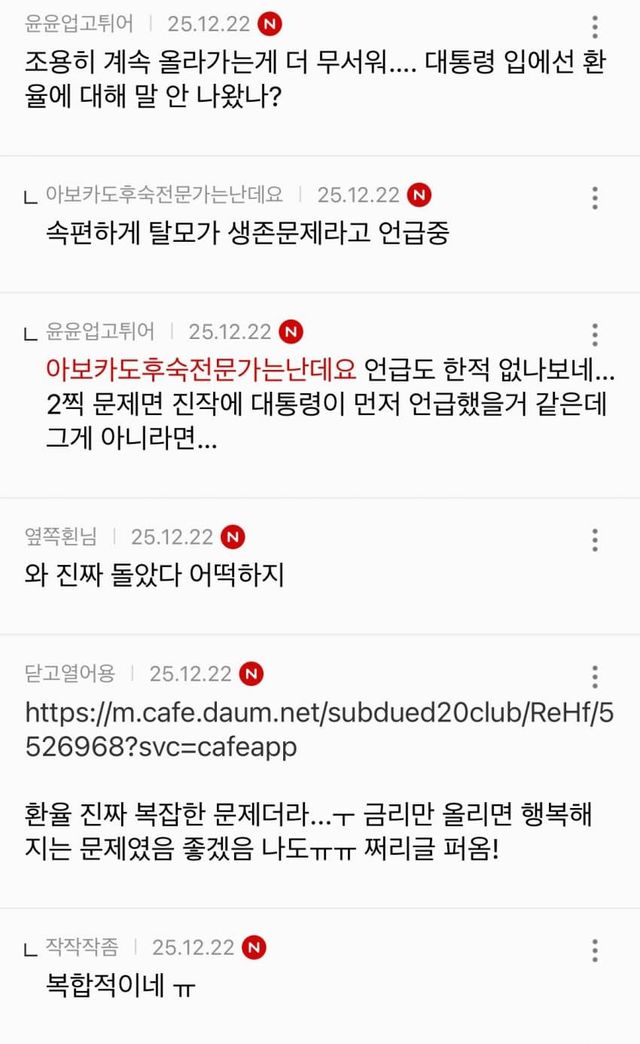
Task: Open the menu on 윤윤업고튀어's top comment
Action: [x=595, y=27]
